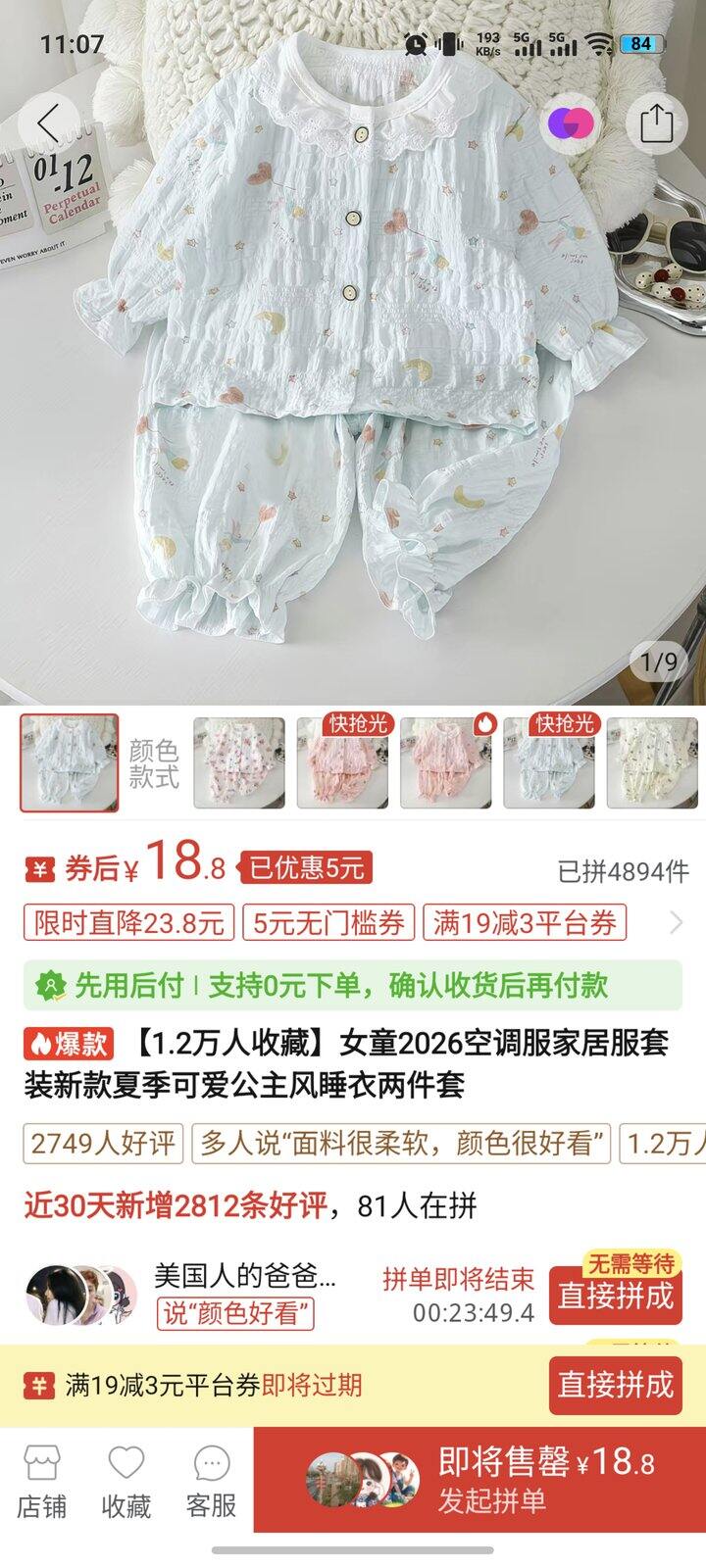Expand the coupon list chevron
The width and height of the screenshot is (706, 1568).
[x=677, y=923]
